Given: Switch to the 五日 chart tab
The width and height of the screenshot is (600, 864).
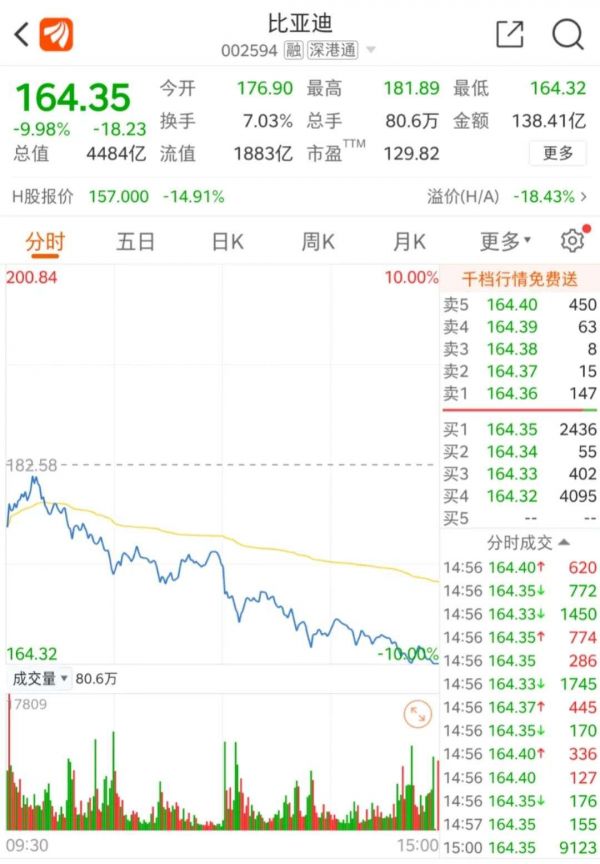Looking at the screenshot, I should pyautogui.click(x=135, y=242).
